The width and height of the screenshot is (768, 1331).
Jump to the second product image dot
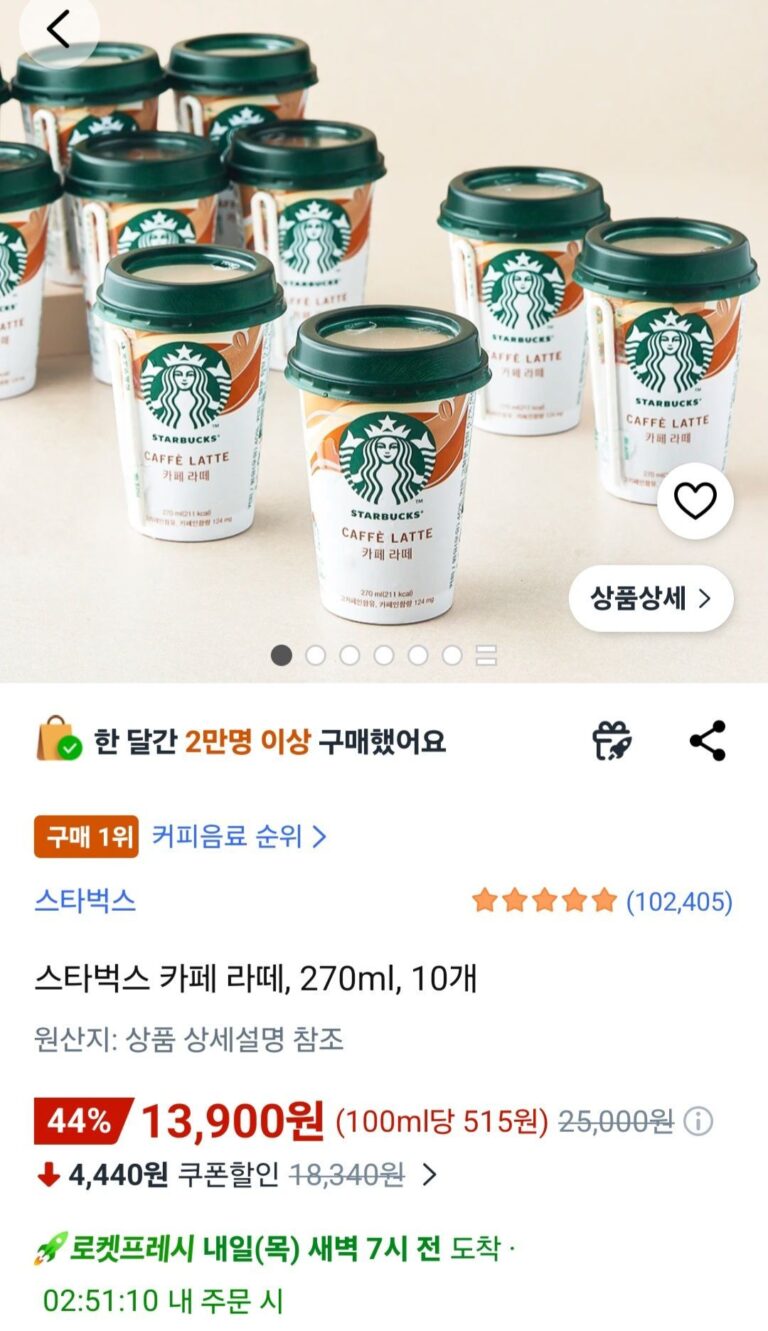pyautogui.click(x=316, y=655)
